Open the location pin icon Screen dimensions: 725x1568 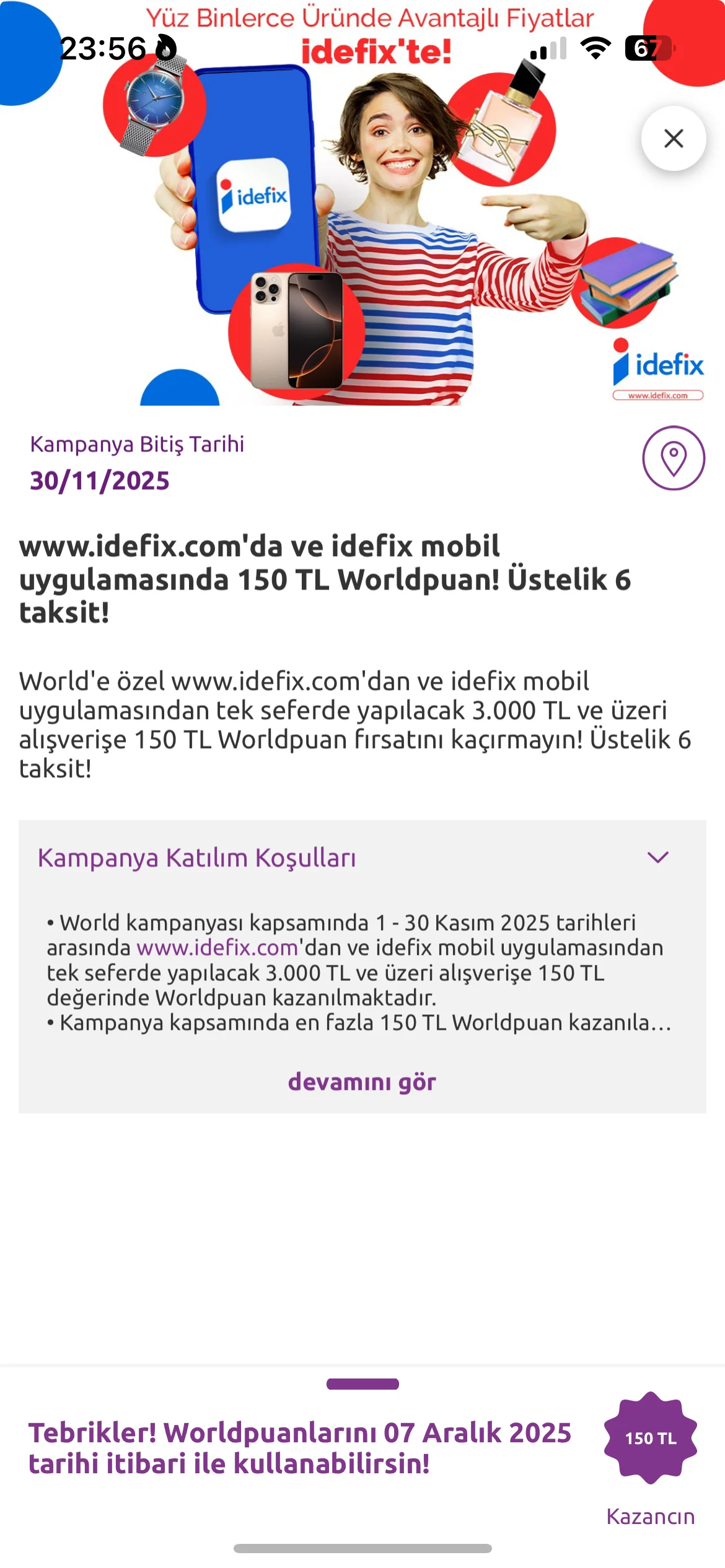coord(673,458)
